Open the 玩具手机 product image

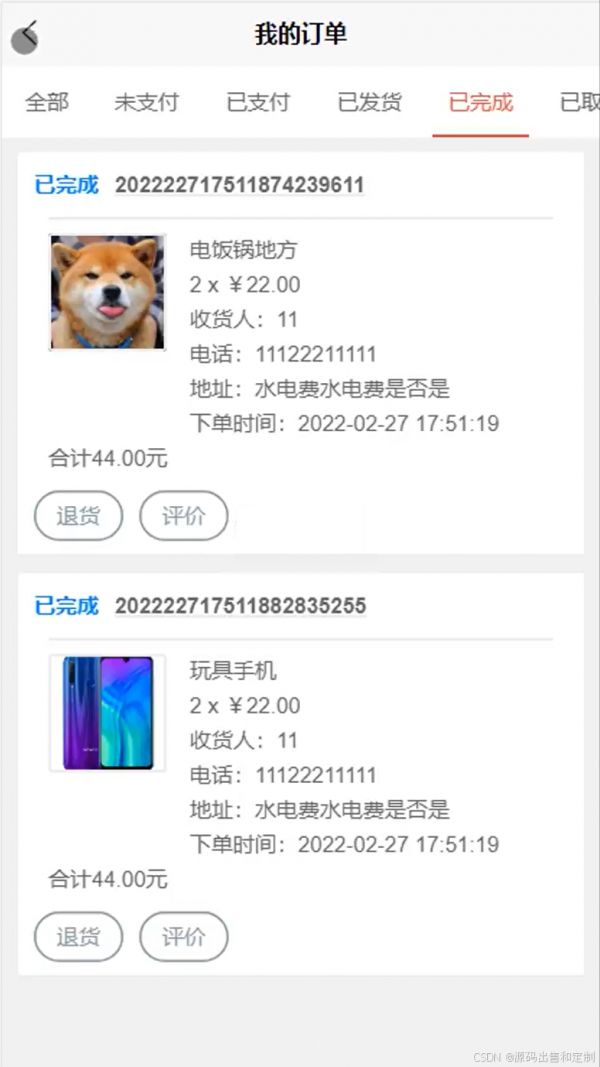107,713
